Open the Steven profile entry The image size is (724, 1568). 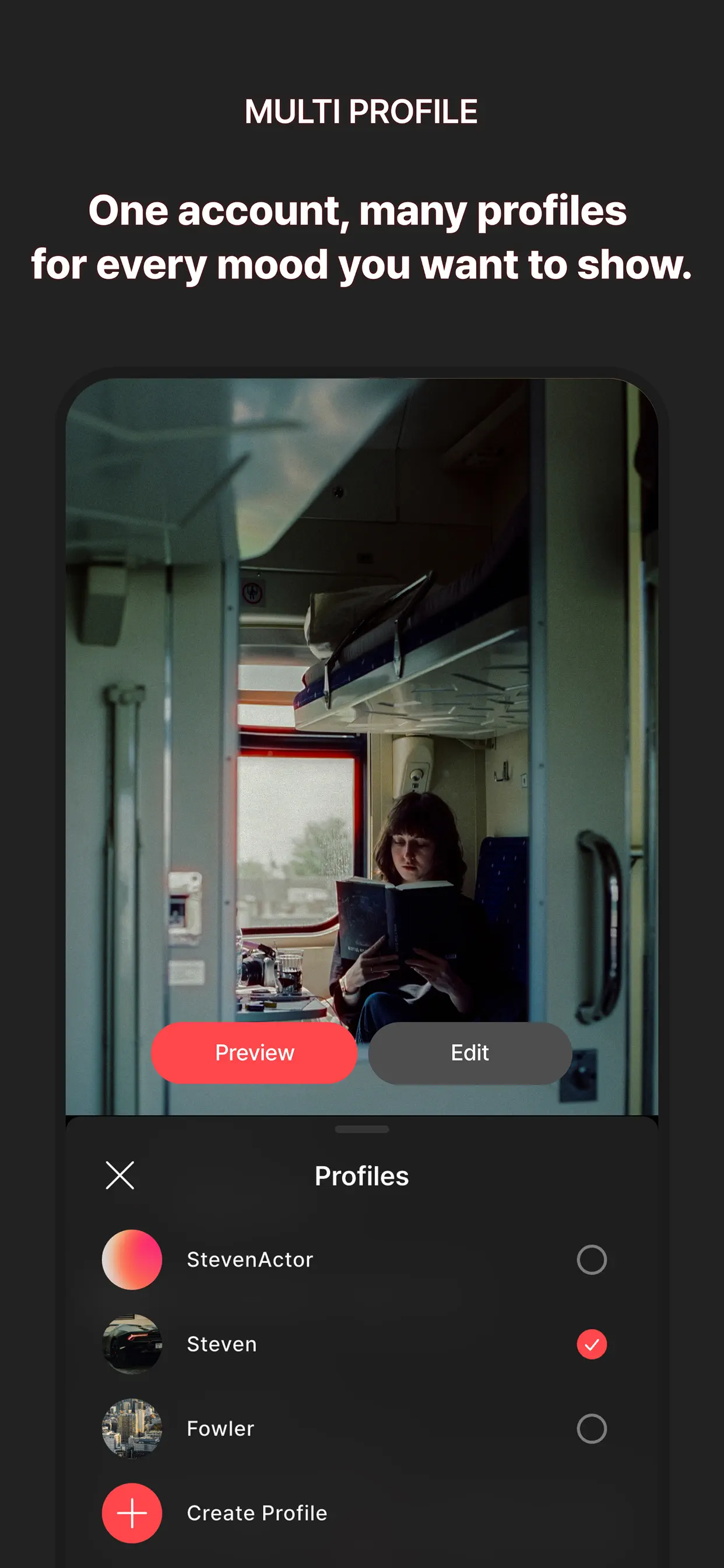click(x=222, y=1345)
